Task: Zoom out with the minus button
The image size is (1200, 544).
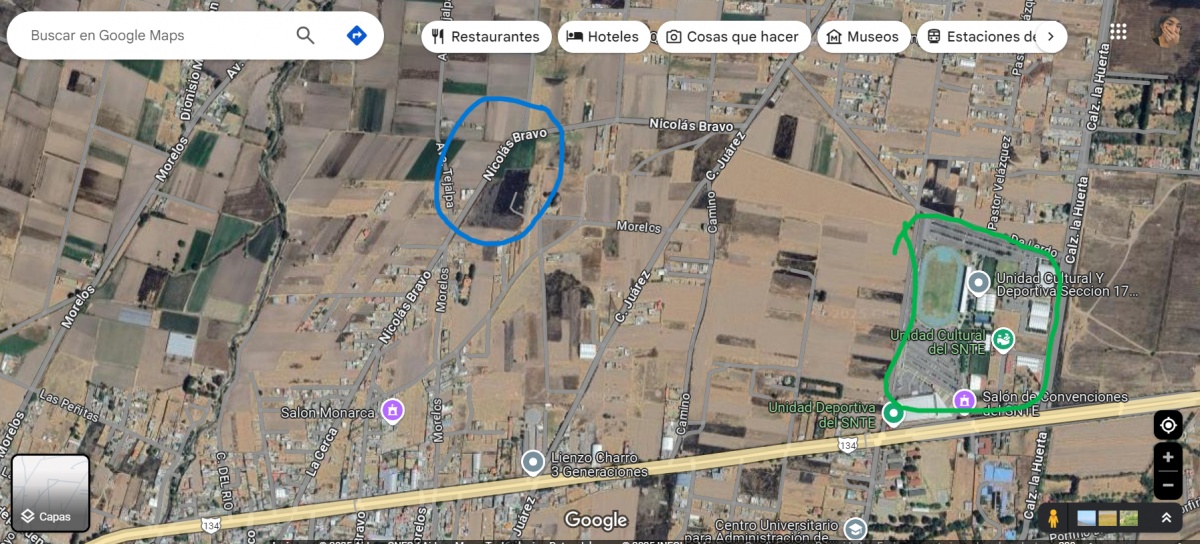Action: click(x=1167, y=487)
